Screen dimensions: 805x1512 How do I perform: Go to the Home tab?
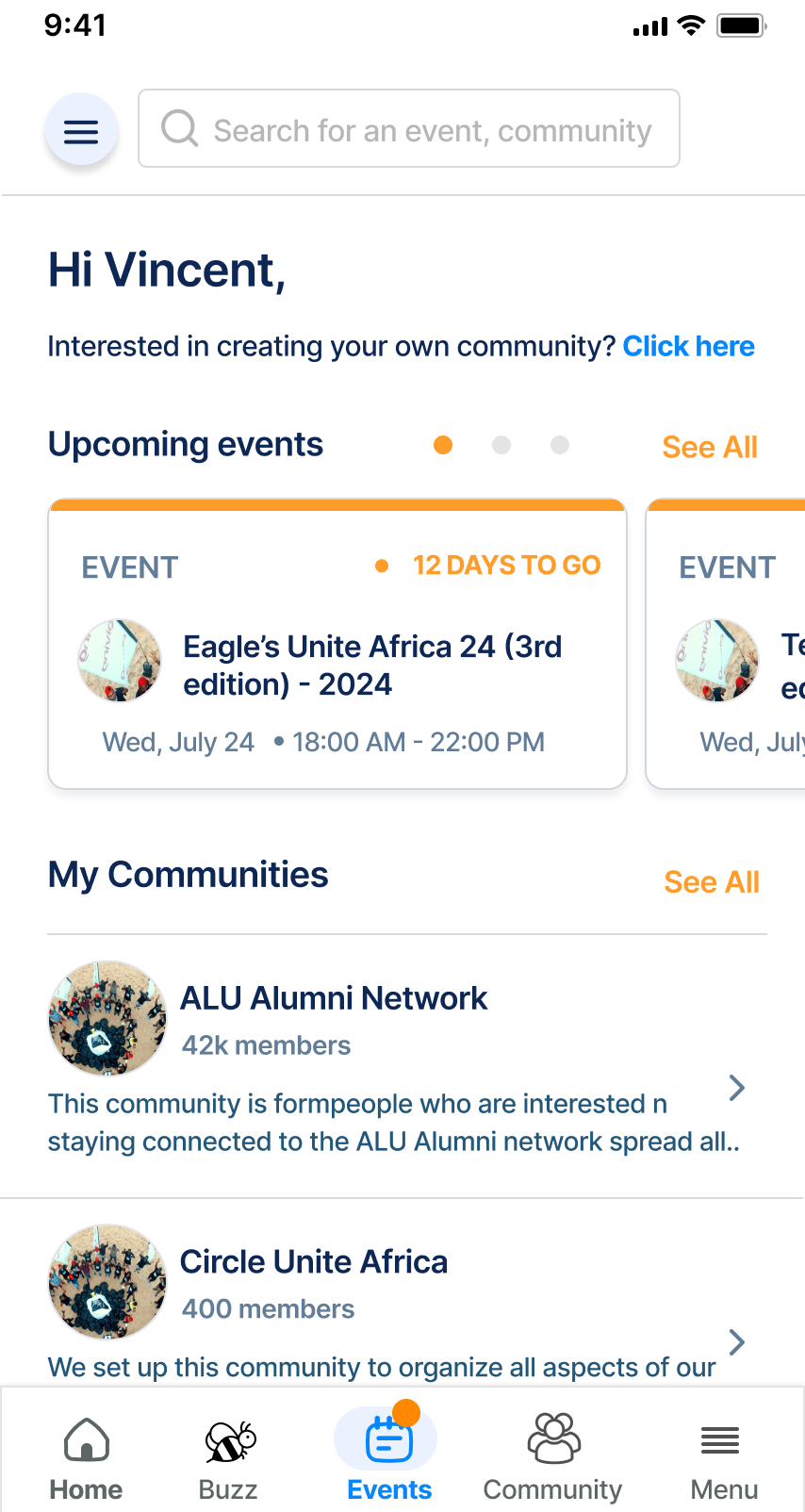pos(86,1457)
